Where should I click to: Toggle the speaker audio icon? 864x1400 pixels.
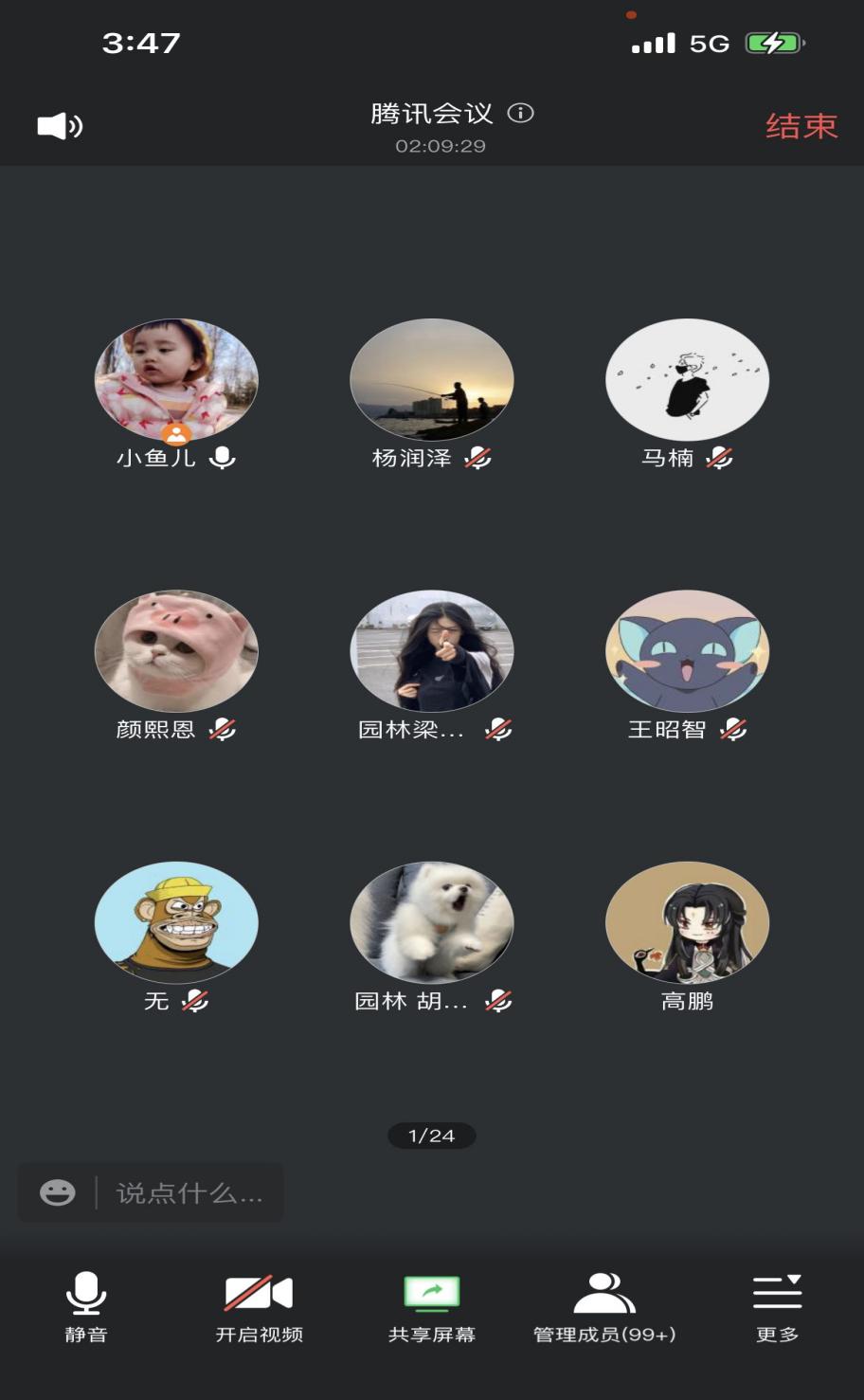coord(60,126)
